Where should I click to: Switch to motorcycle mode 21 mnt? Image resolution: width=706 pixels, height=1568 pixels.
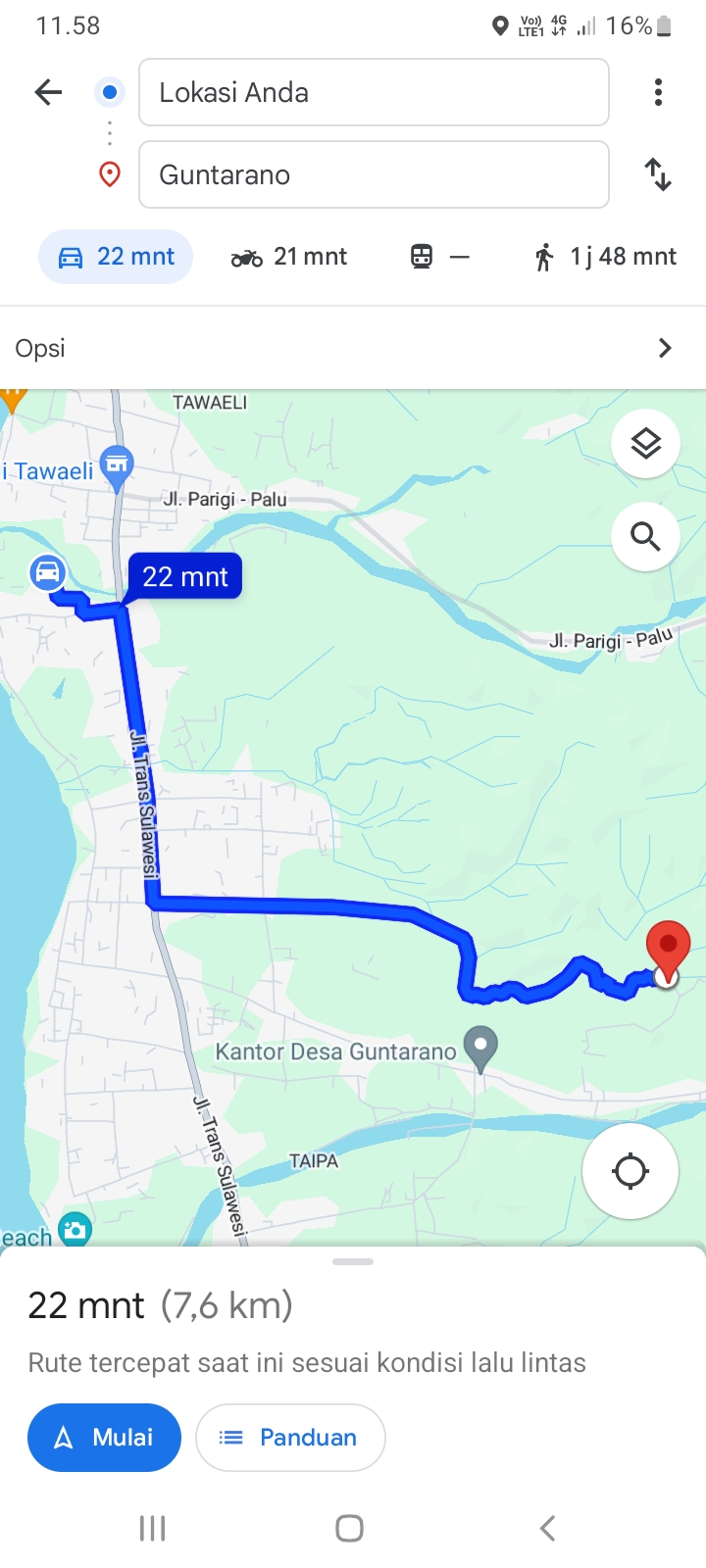[x=289, y=257]
